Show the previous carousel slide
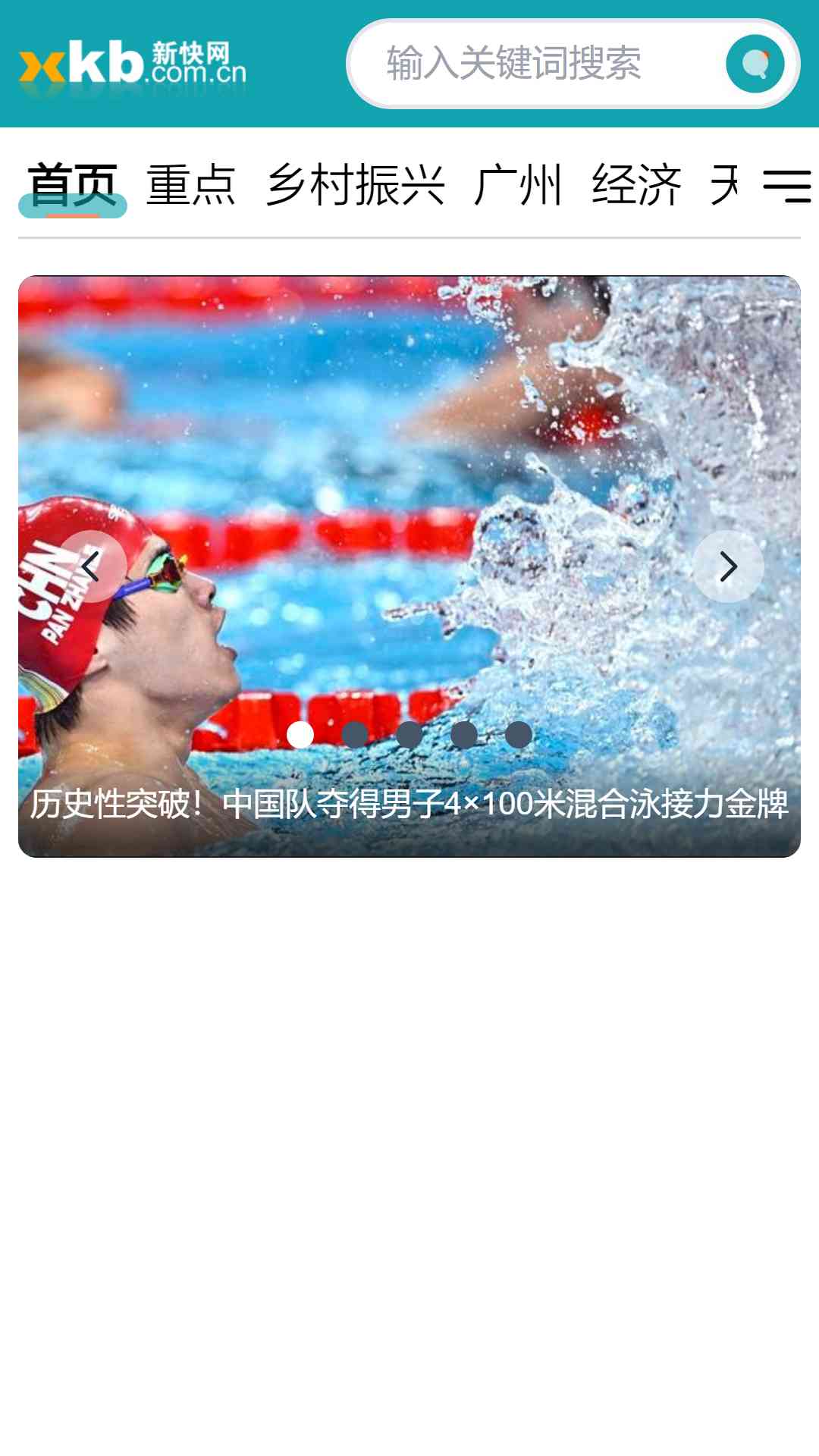Image resolution: width=819 pixels, height=1456 pixels. [91, 566]
